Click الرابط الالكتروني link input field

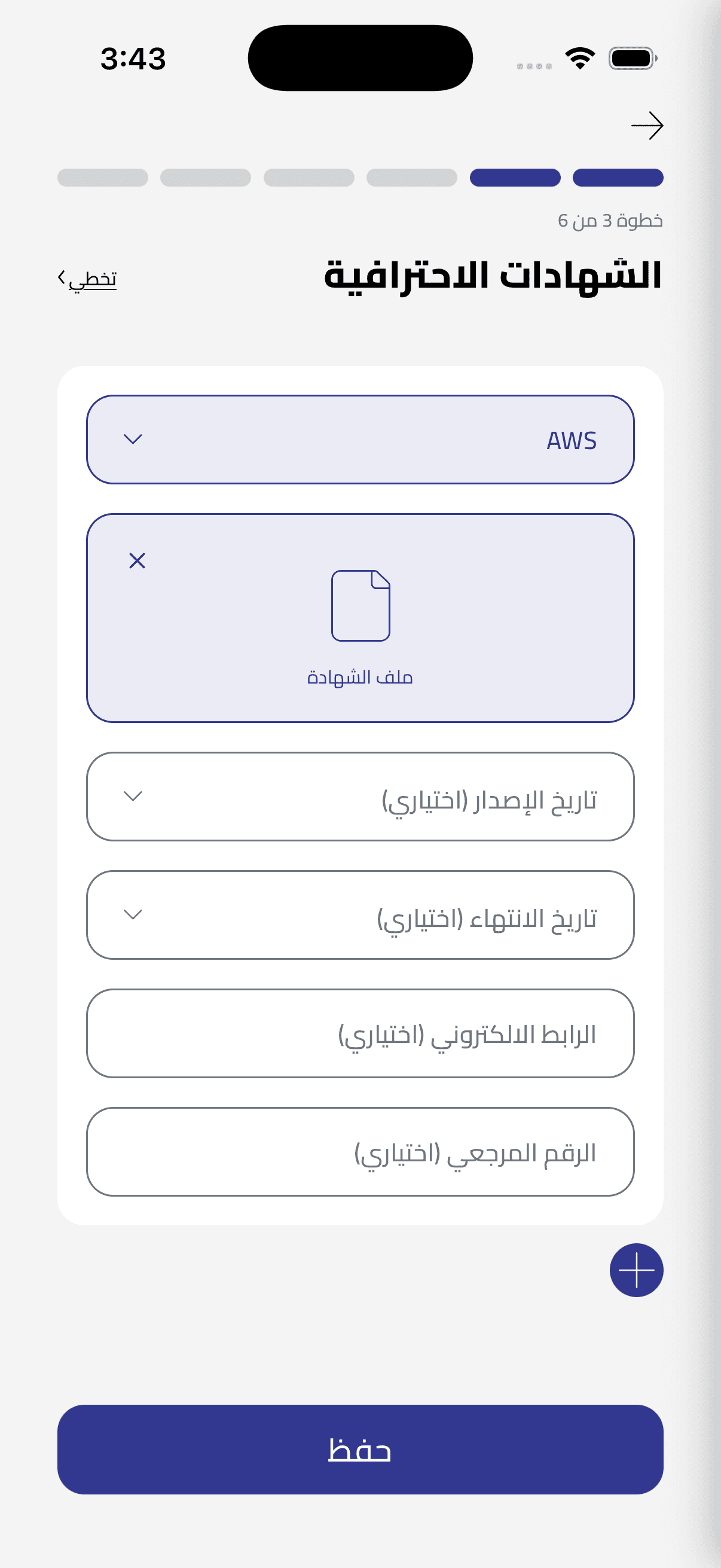pyautogui.click(x=361, y=1033)
